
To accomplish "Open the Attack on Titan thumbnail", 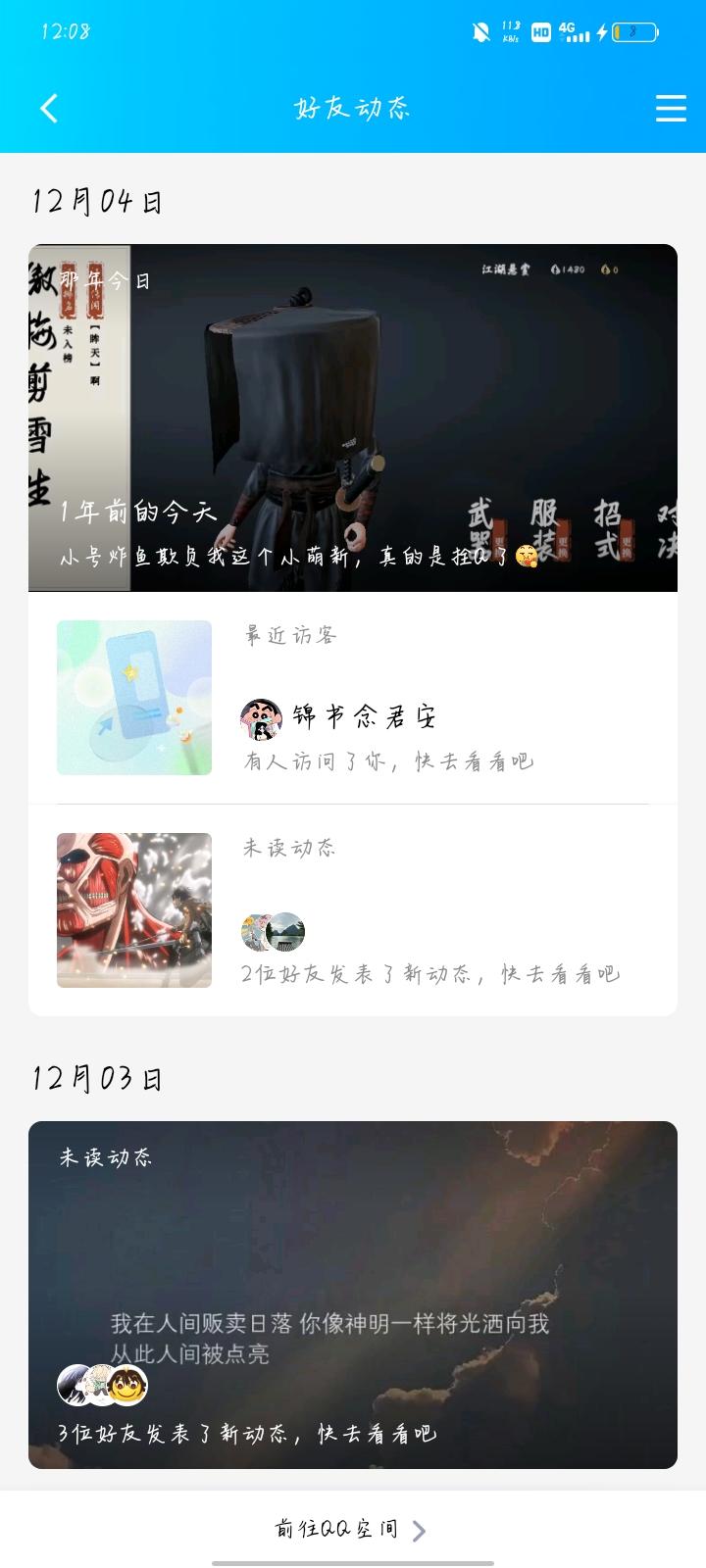I will click(x=134, y=911).
